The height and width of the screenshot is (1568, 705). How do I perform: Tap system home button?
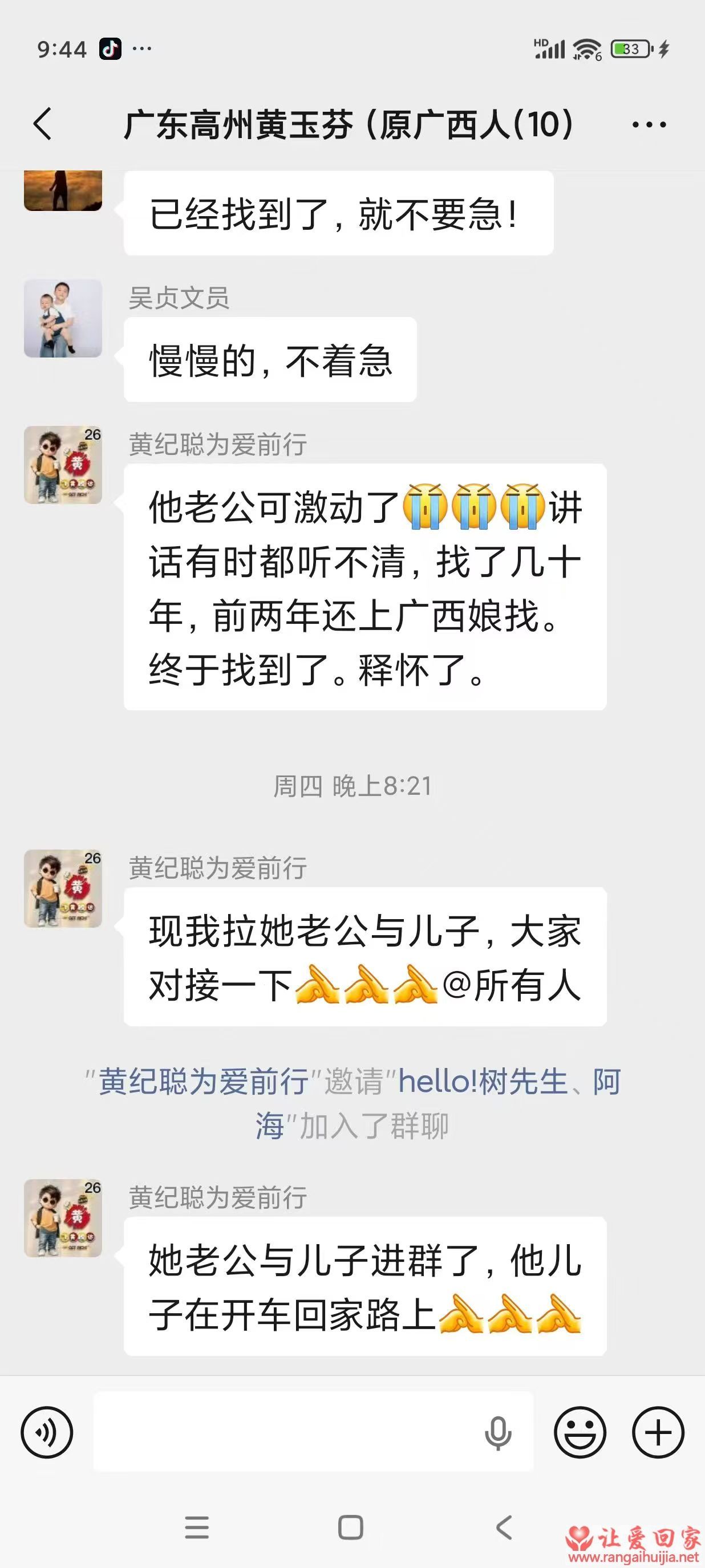coord(351,1526)
